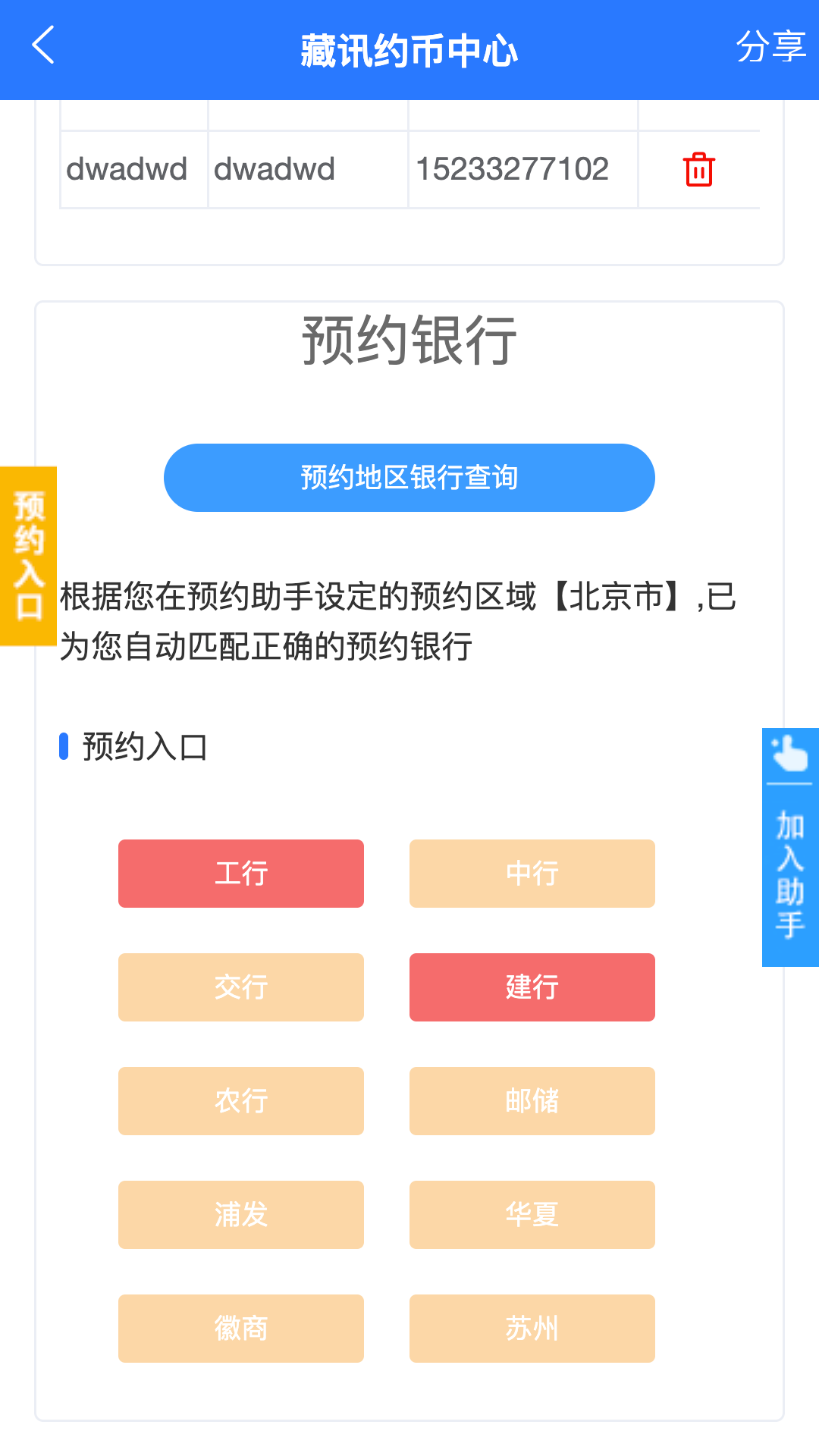The width and height of the screenshot is (819, 1456).
Task: Select the 中行 bank entry
Action: click(x=532, y=874)
